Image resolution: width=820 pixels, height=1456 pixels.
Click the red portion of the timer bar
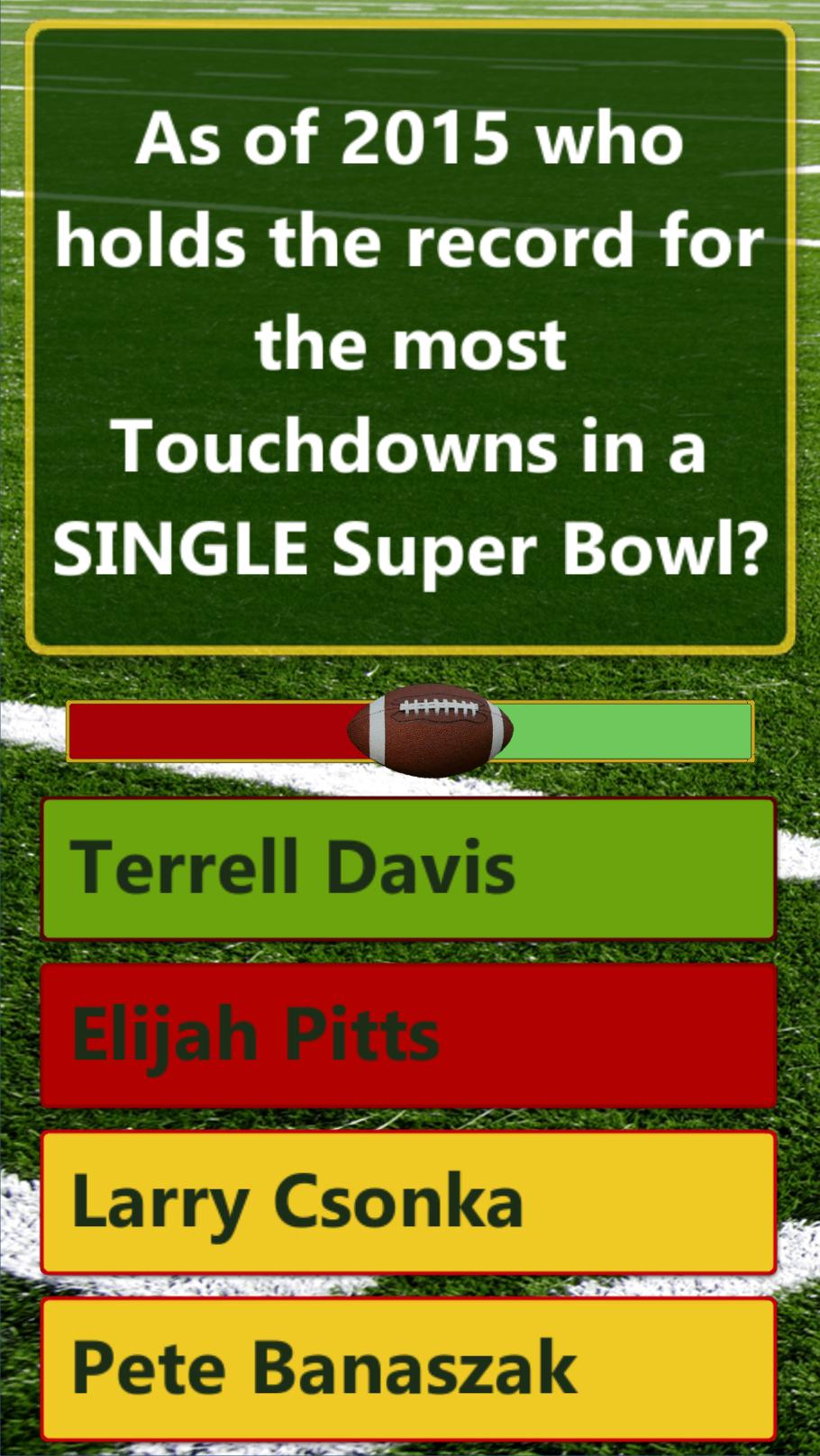tap(207, 730)
